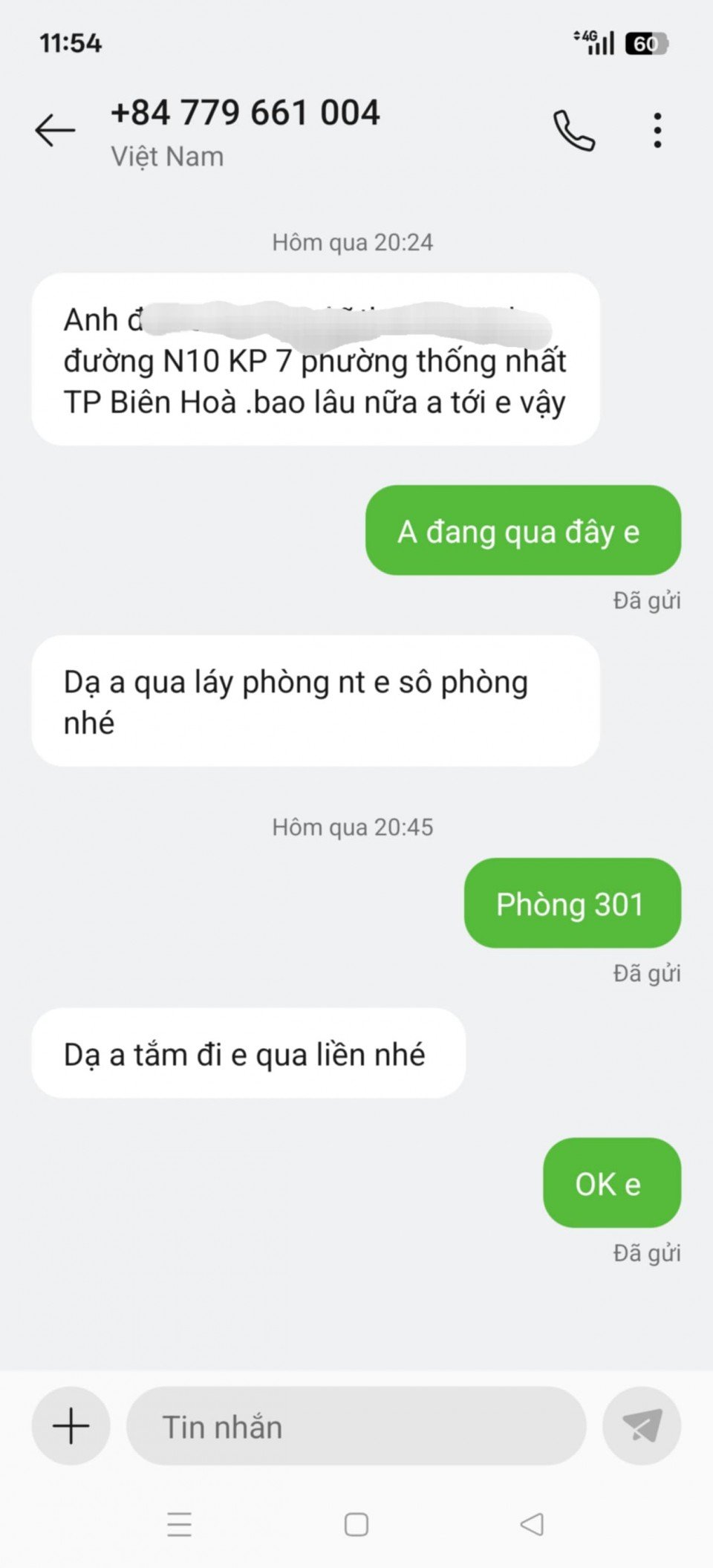Image resolution: width=713 pixels, height=1568 pixels.
Task: Tap the system home button
Action: pos(356,1525)
